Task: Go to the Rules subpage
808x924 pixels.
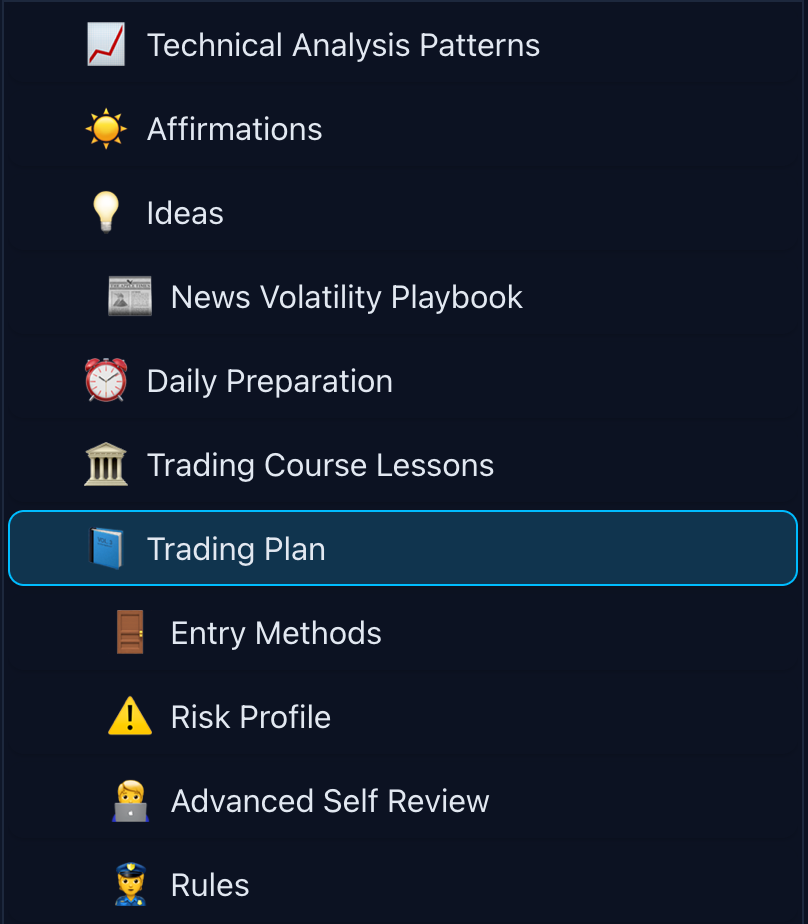Action: [210, 886]
